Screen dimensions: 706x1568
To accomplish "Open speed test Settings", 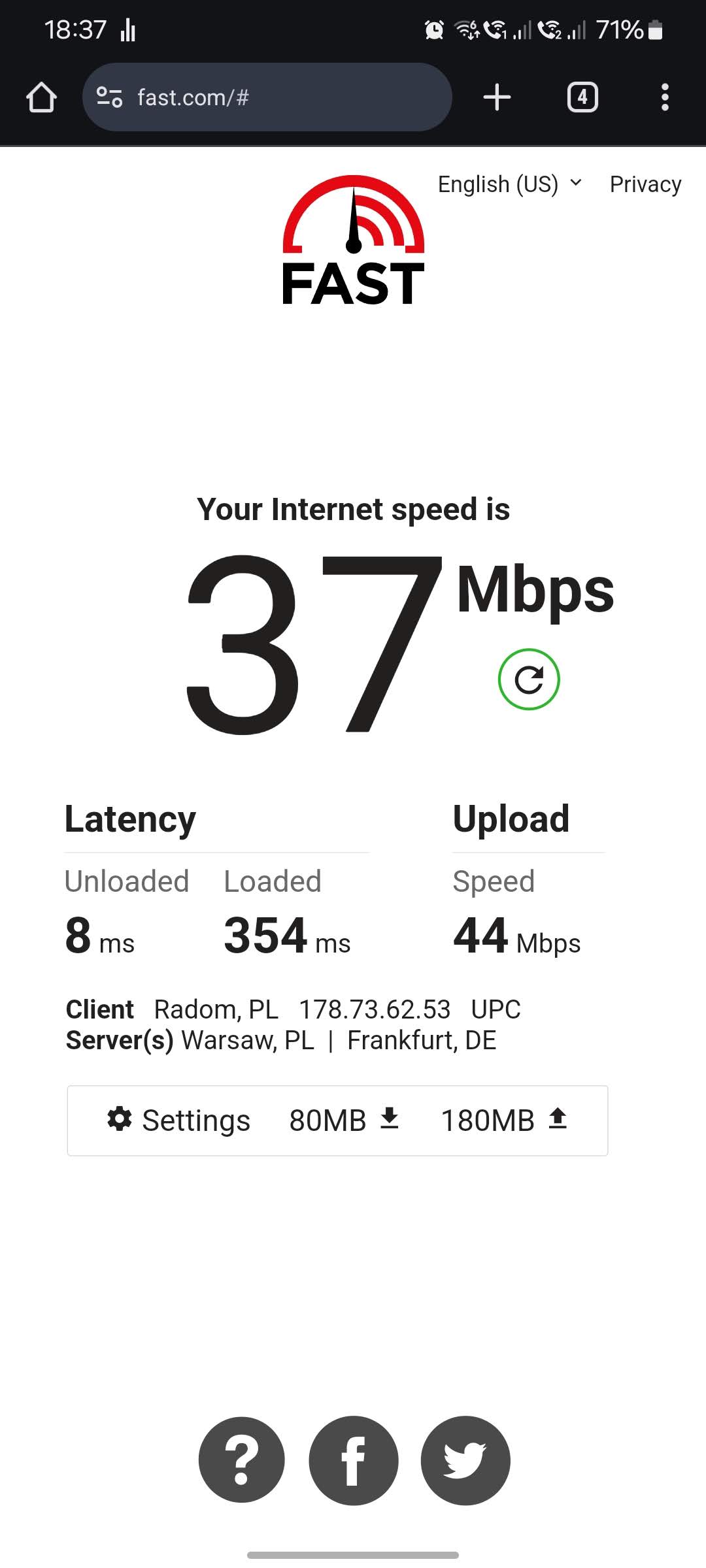I will coord(178,1120).
